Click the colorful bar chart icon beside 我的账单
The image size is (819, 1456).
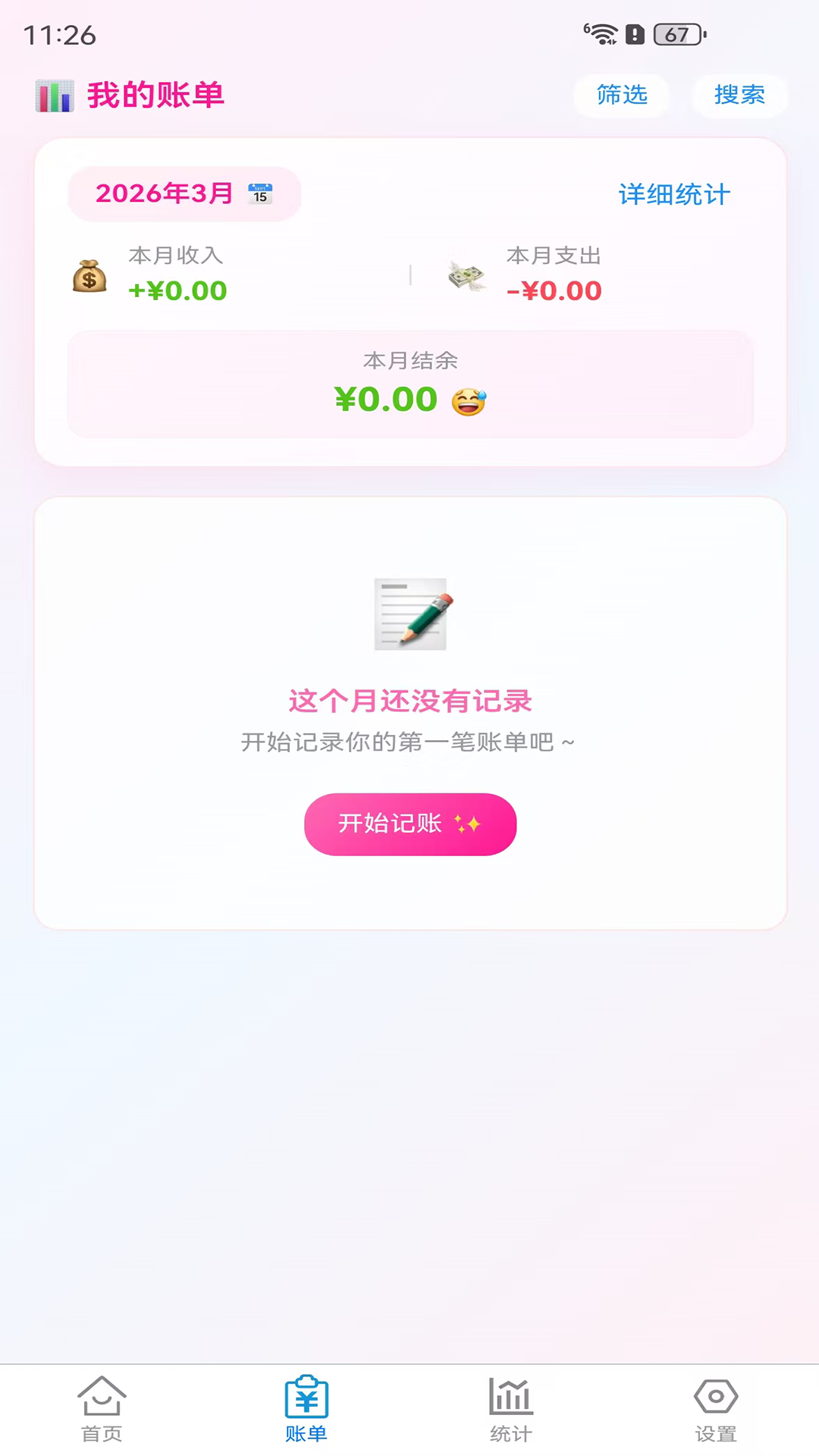(x=55, y=94)
